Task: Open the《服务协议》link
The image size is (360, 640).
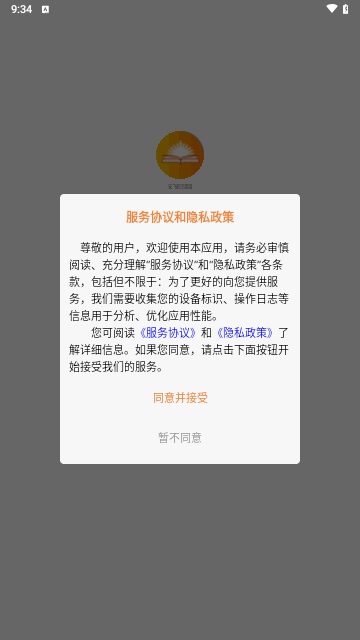Action: tap(168, 333)
